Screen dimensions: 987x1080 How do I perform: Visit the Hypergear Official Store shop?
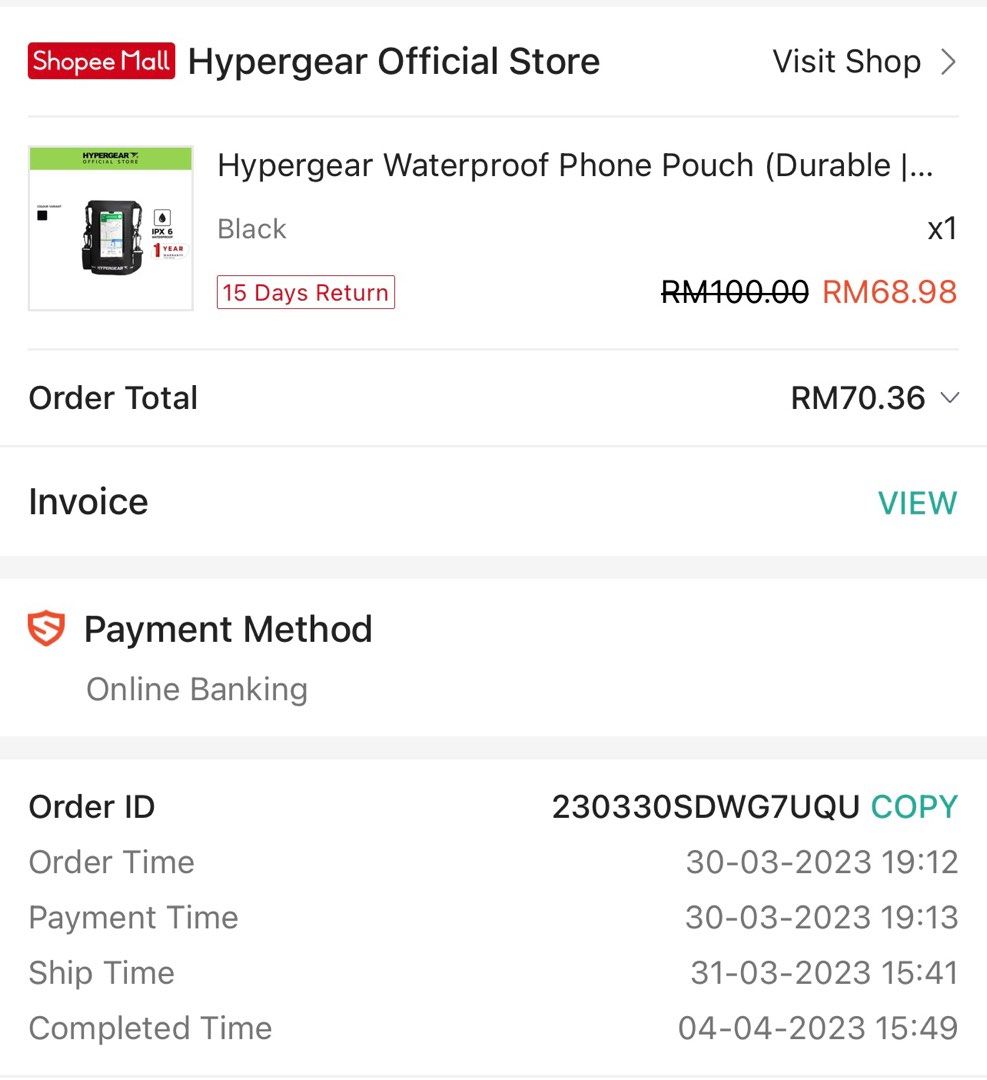(864, 62)
